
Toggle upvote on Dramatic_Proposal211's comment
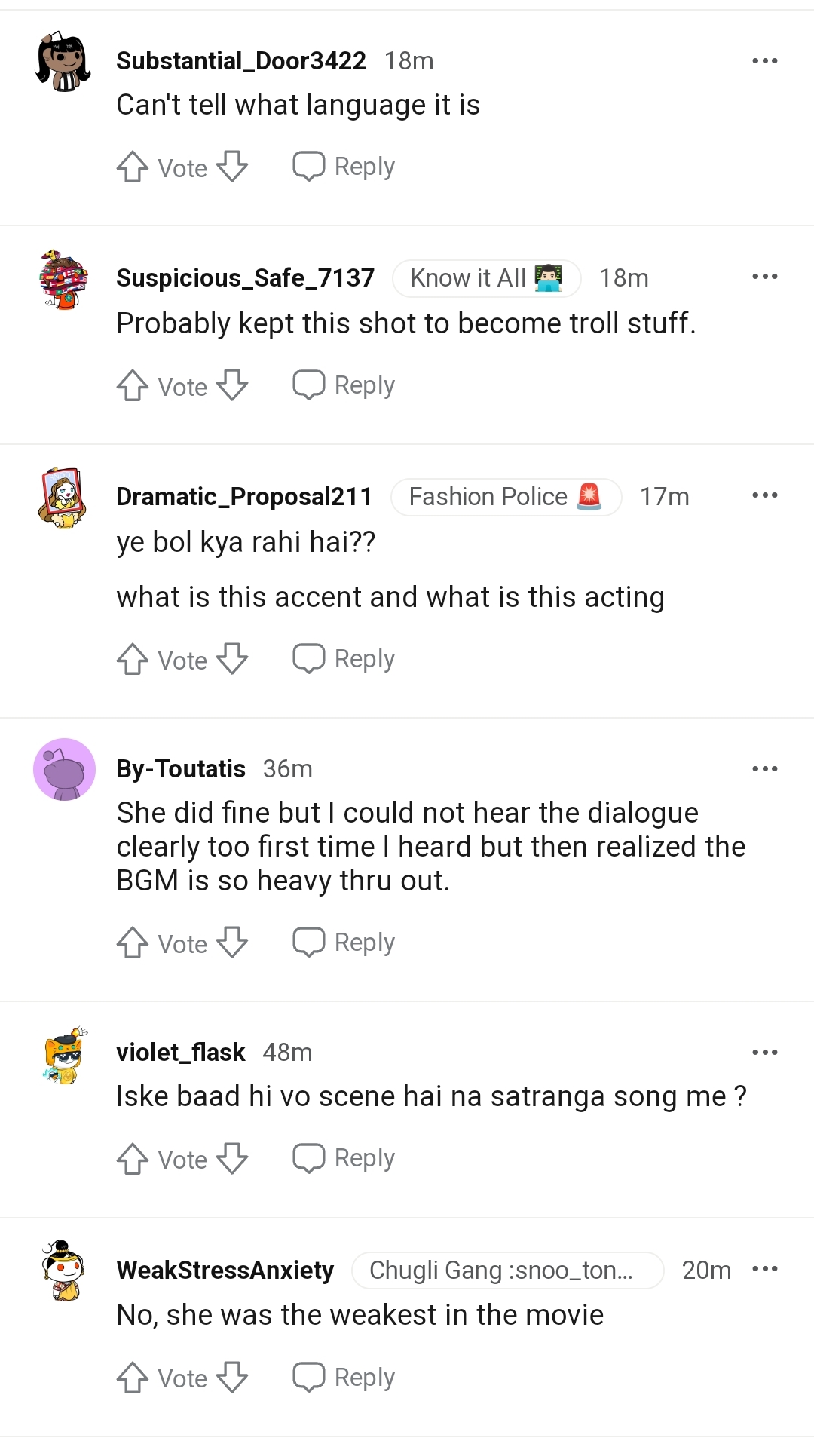(133, 660)
